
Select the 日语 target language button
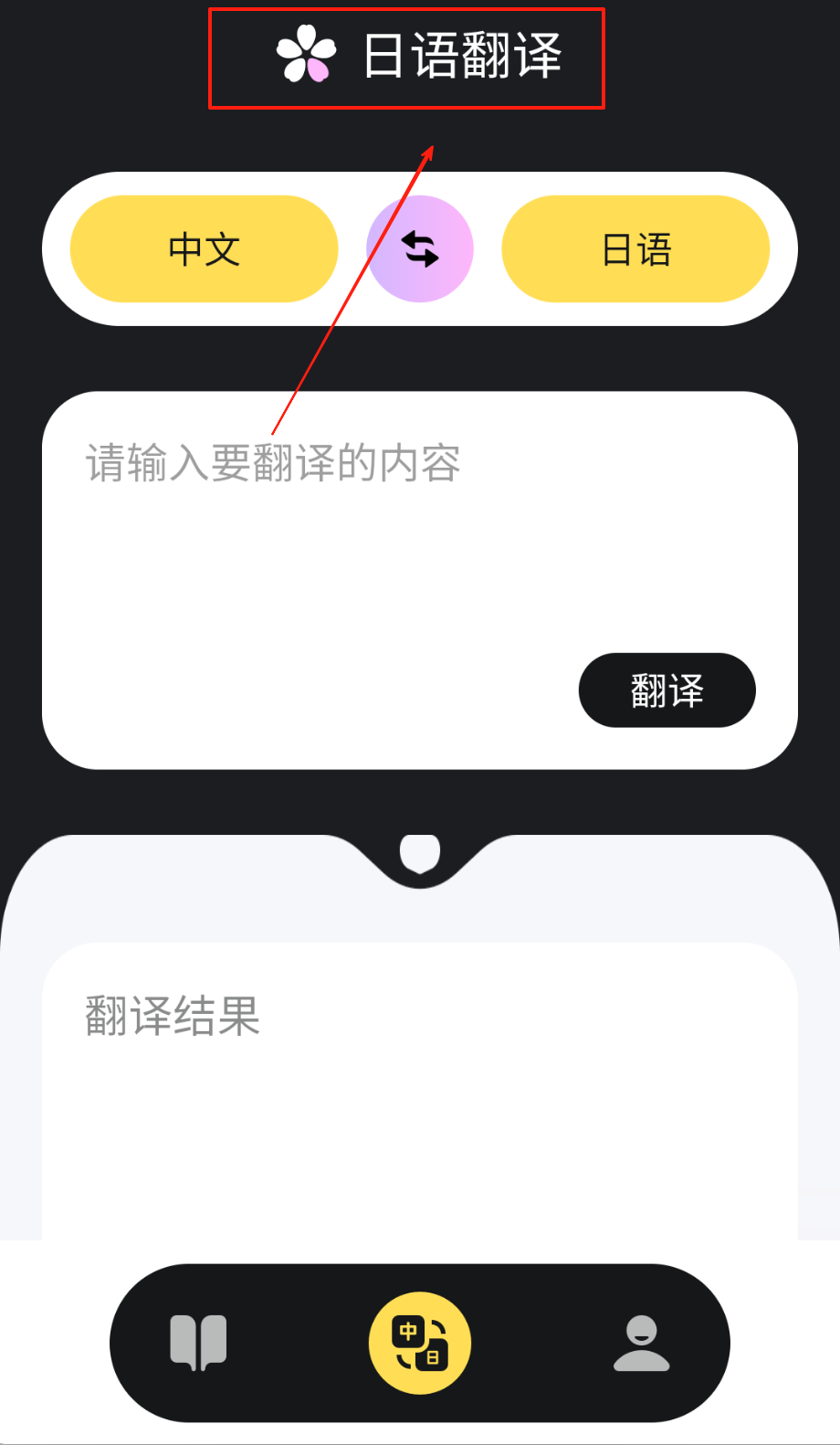tap(635, 248)
